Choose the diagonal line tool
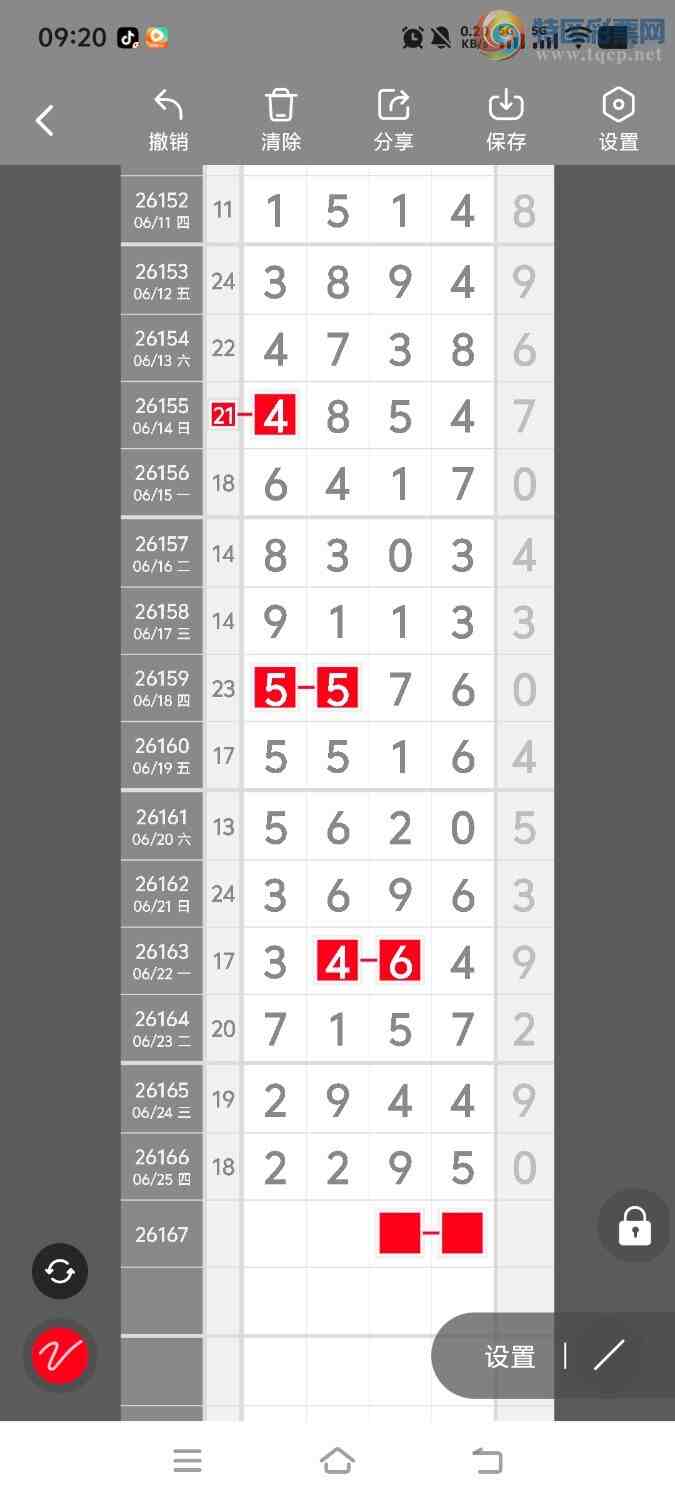The width and height of the screenshot is (675, 1500). coord(608,1355)
